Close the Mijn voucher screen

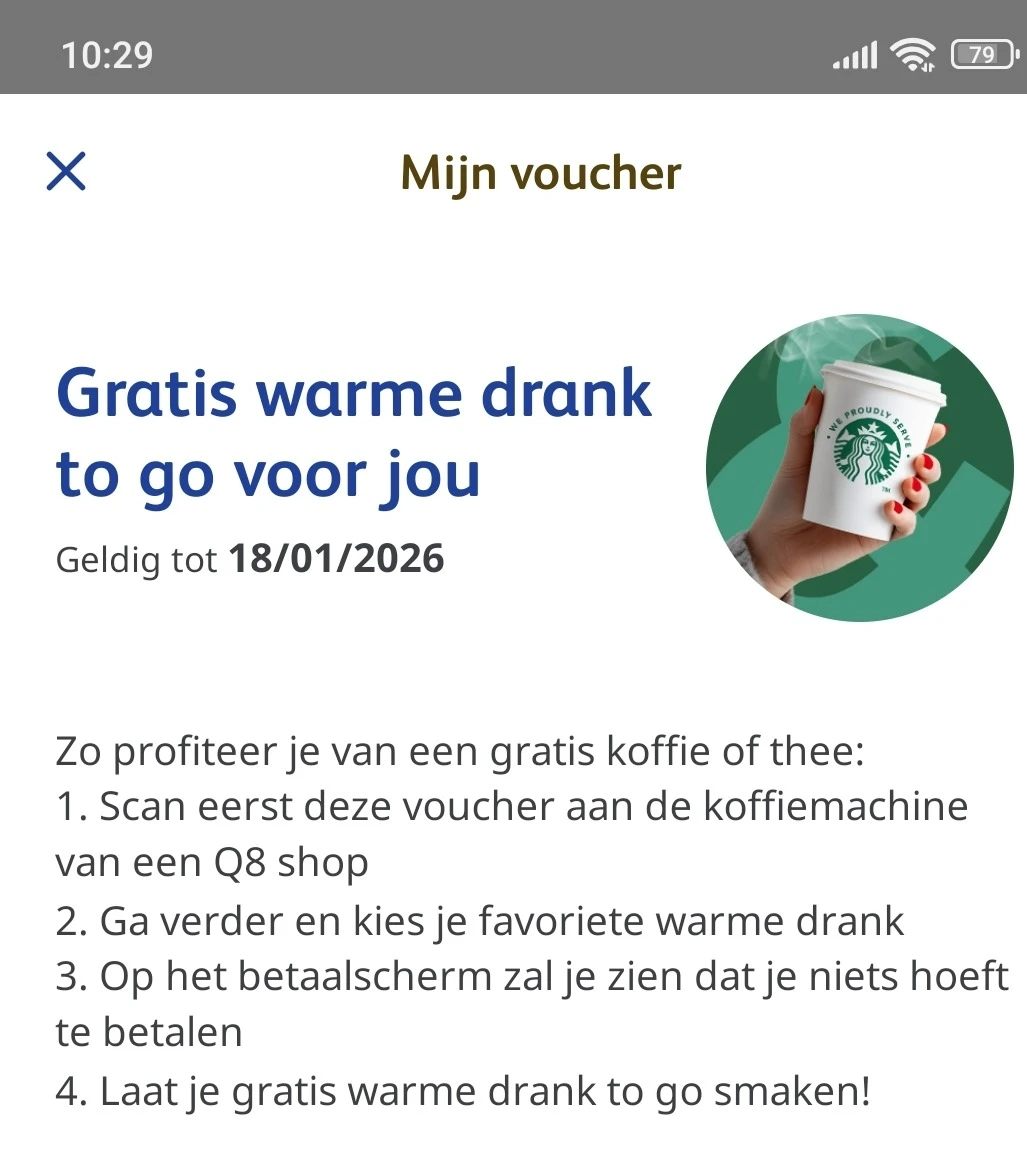pyautogui.click(x=66, y=171)
